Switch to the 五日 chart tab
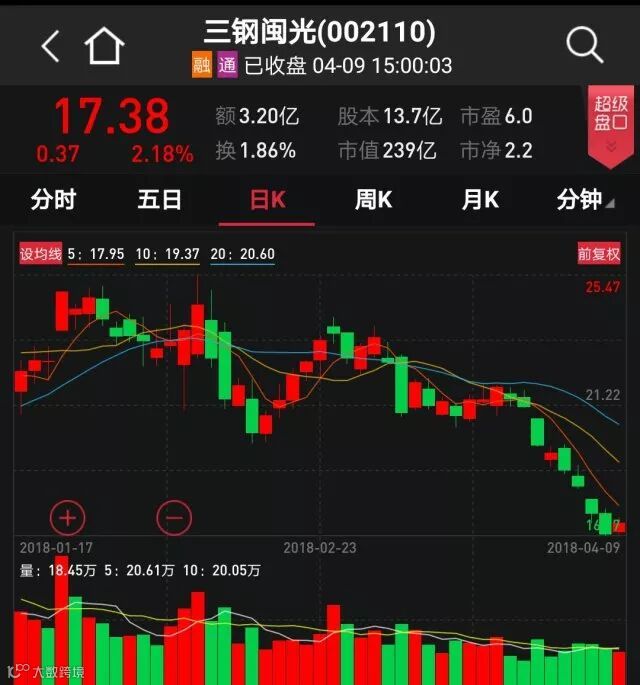This screenshot has width=640, height=685. click(160, 200)
